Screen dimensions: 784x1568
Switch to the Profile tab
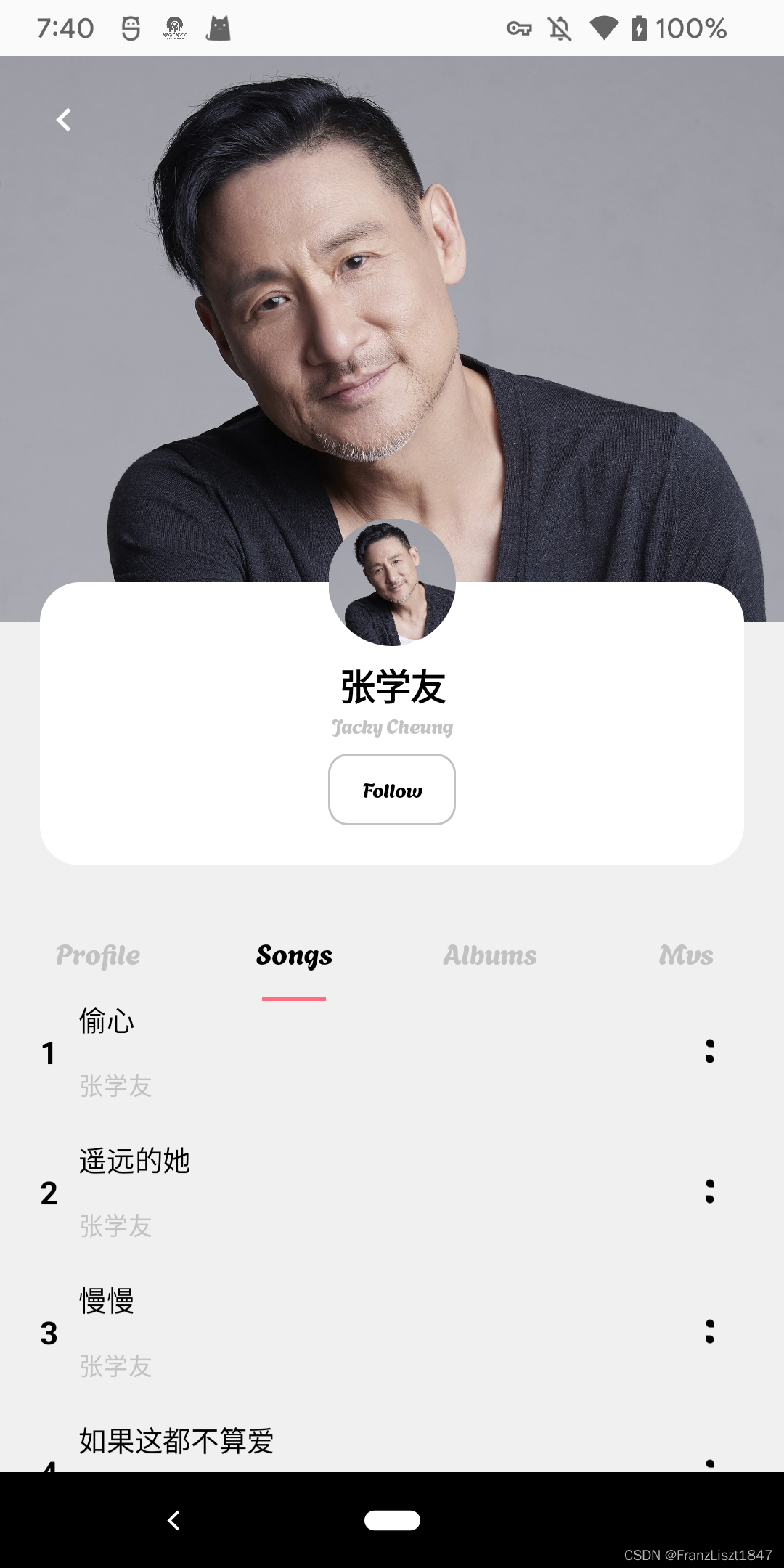98,955
